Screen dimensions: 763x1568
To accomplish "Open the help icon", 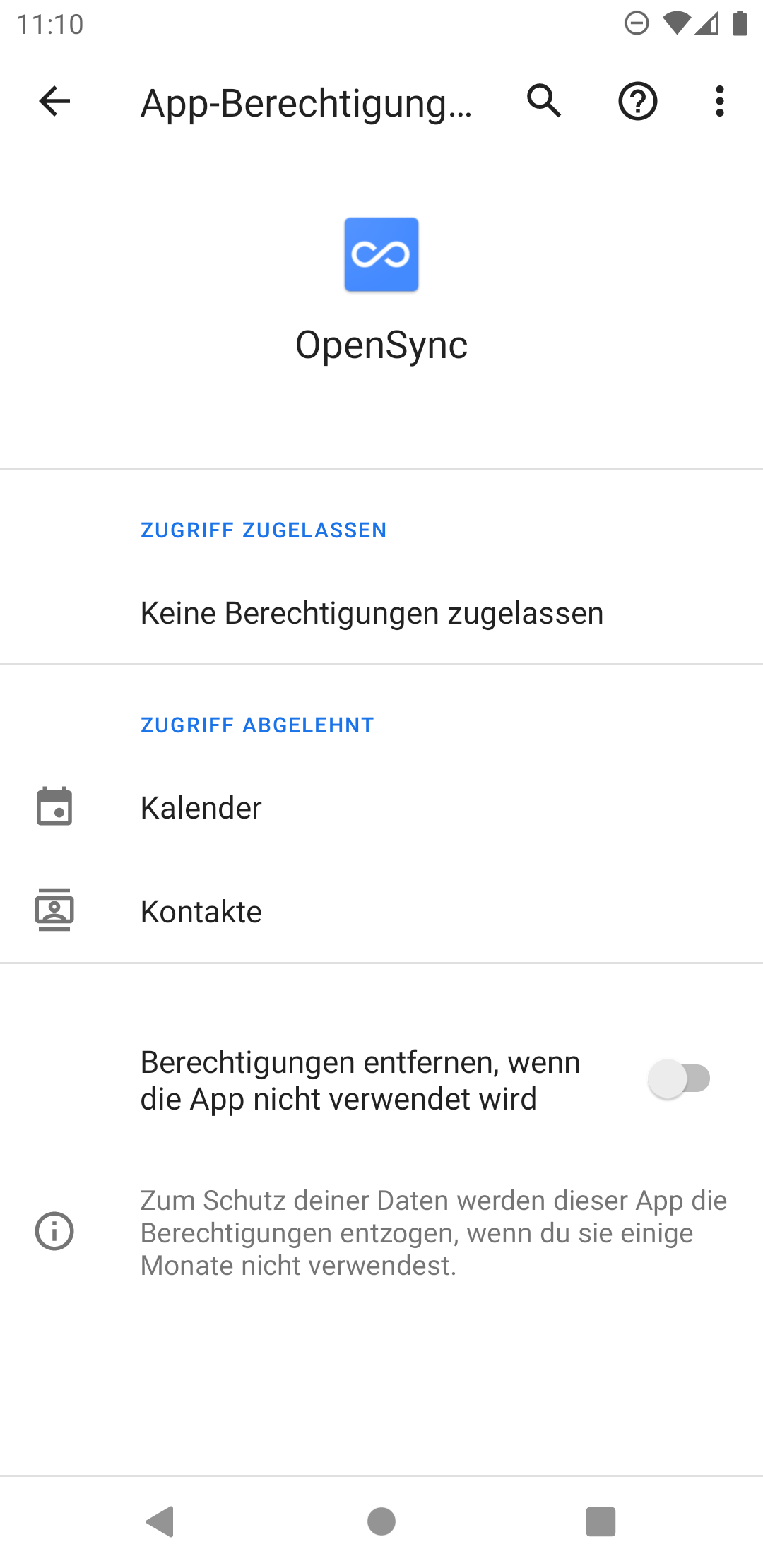I will point(637,102).
